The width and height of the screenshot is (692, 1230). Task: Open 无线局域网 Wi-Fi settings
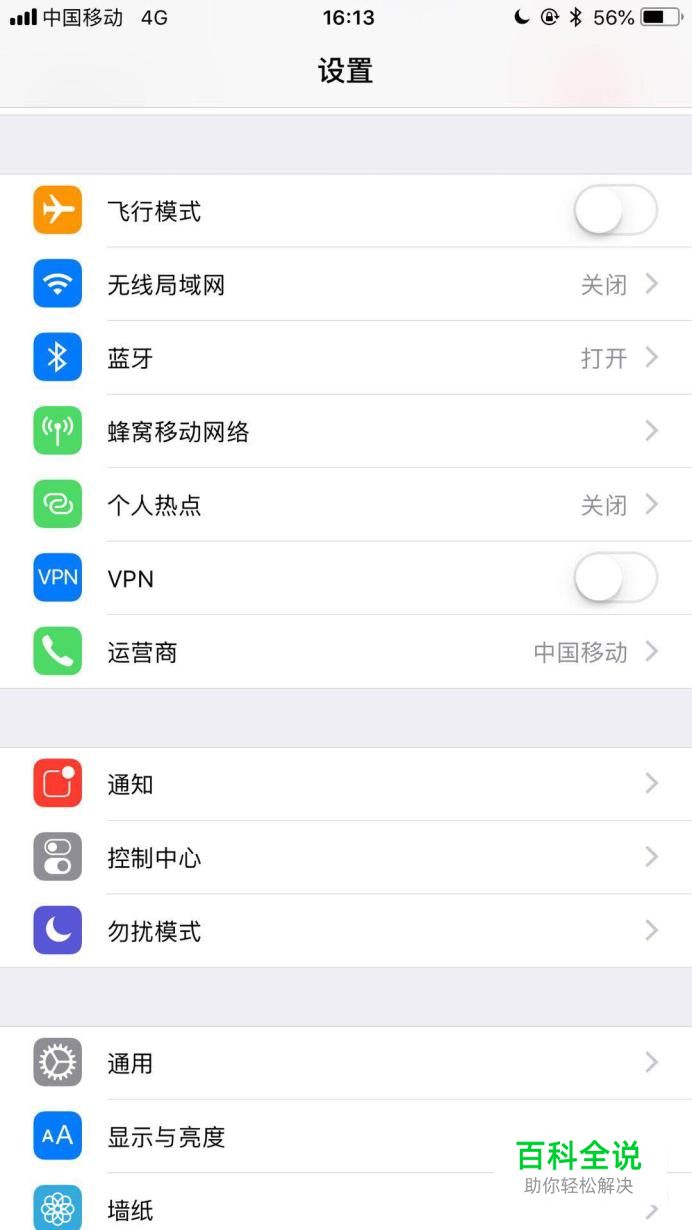pos(345,285)
